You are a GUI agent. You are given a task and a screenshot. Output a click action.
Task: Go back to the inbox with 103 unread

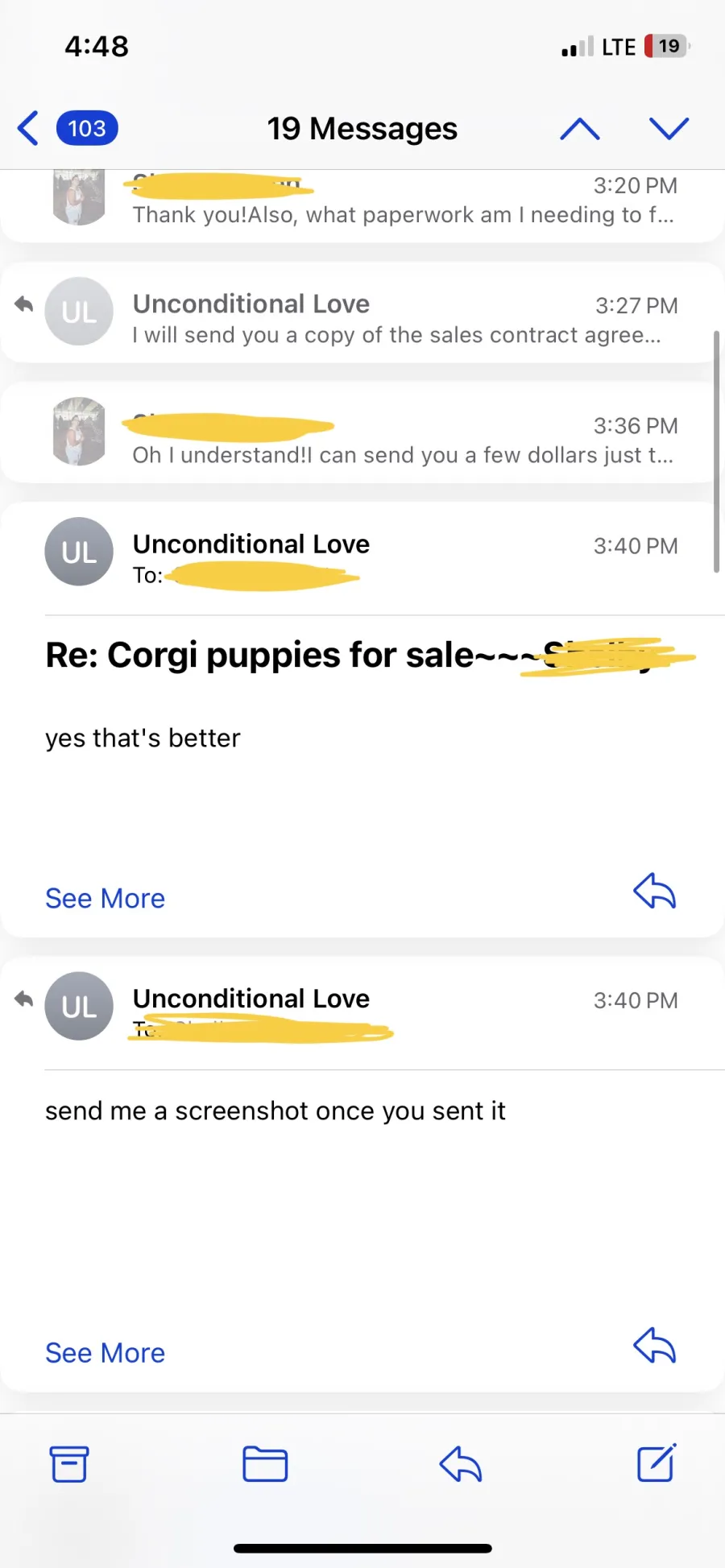coord(68,128)
